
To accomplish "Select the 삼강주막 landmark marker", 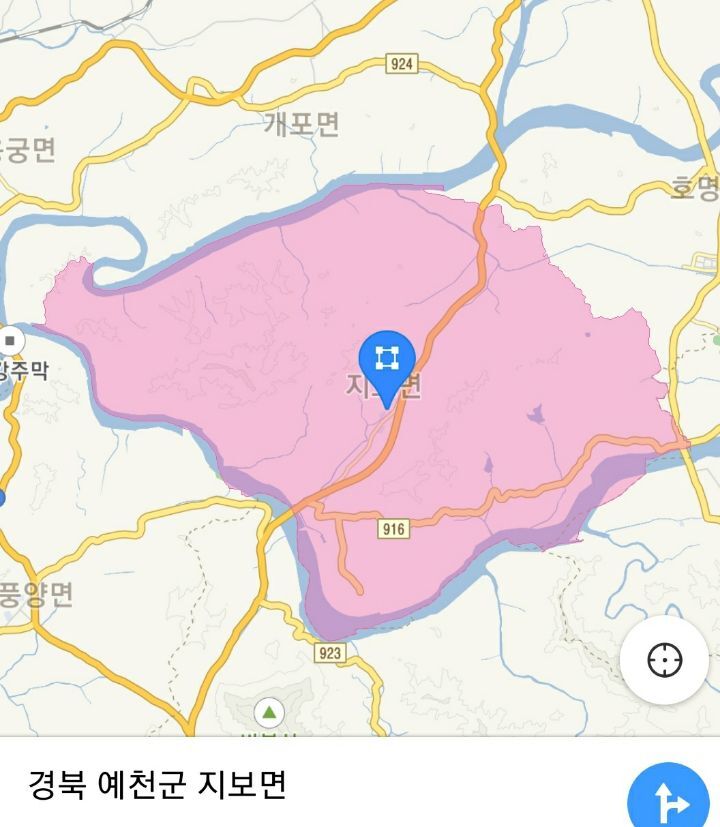I will (x=10, y=341).
